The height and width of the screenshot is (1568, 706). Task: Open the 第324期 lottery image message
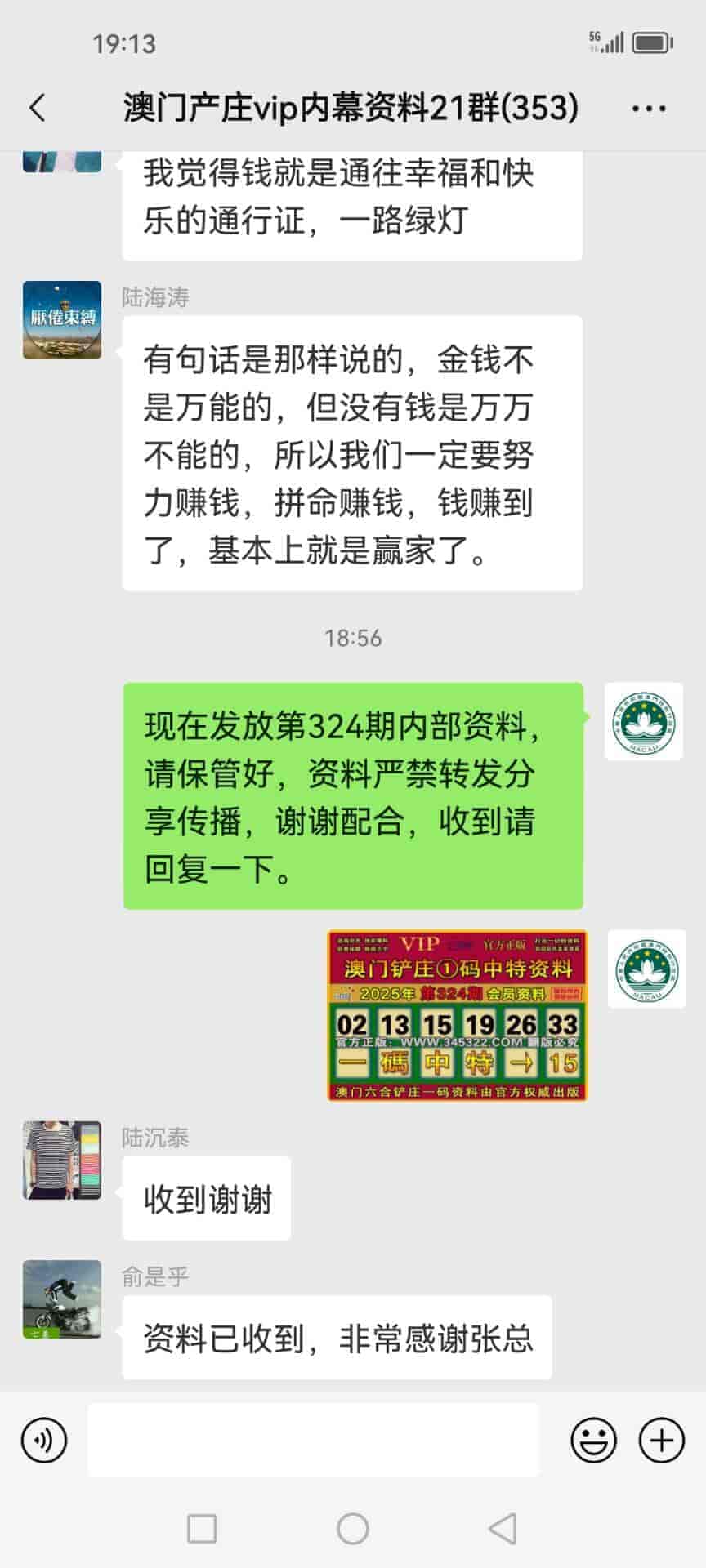[x=457, y=1015]
